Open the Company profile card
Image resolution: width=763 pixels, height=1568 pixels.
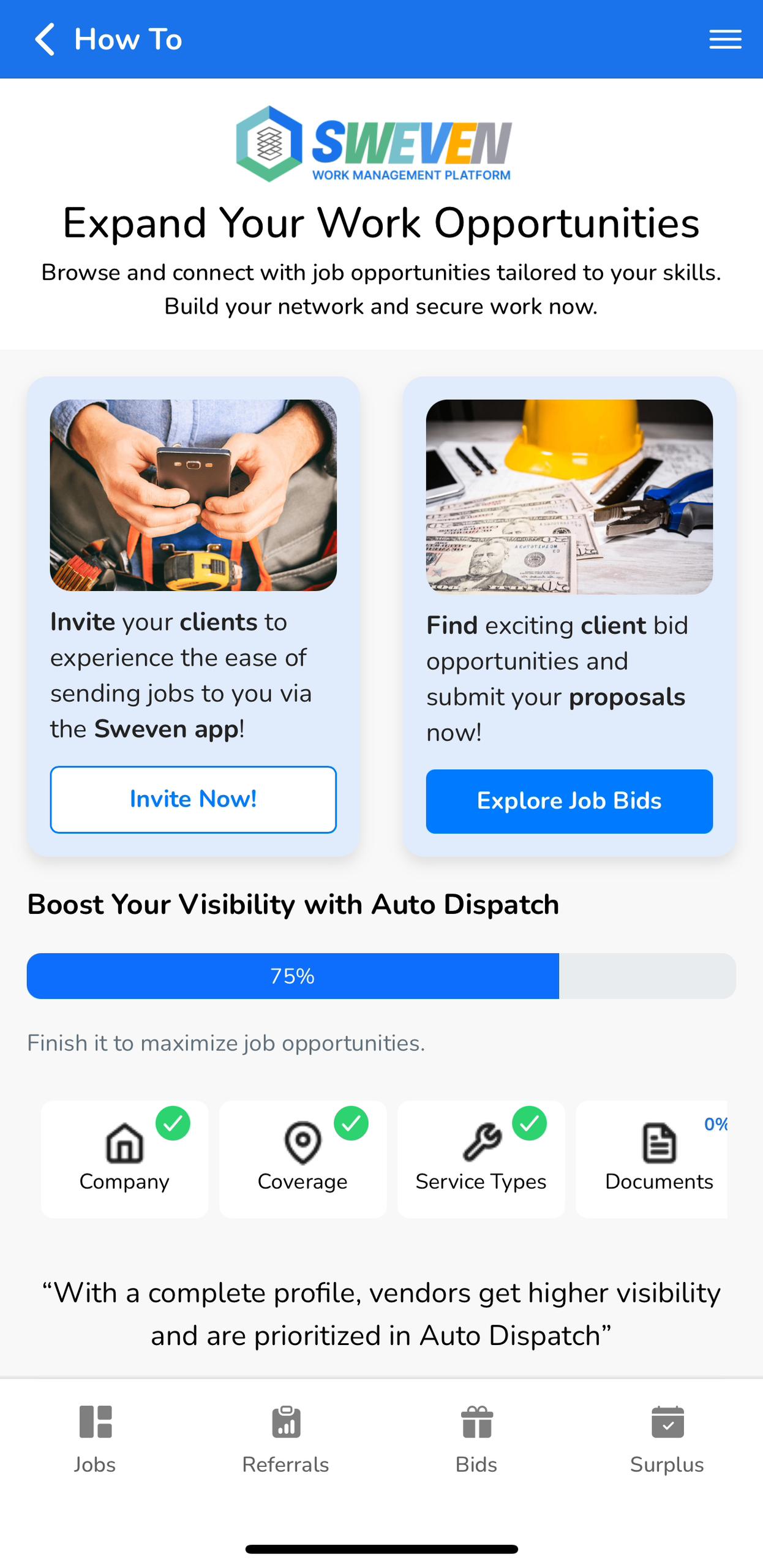(124, 1158)
